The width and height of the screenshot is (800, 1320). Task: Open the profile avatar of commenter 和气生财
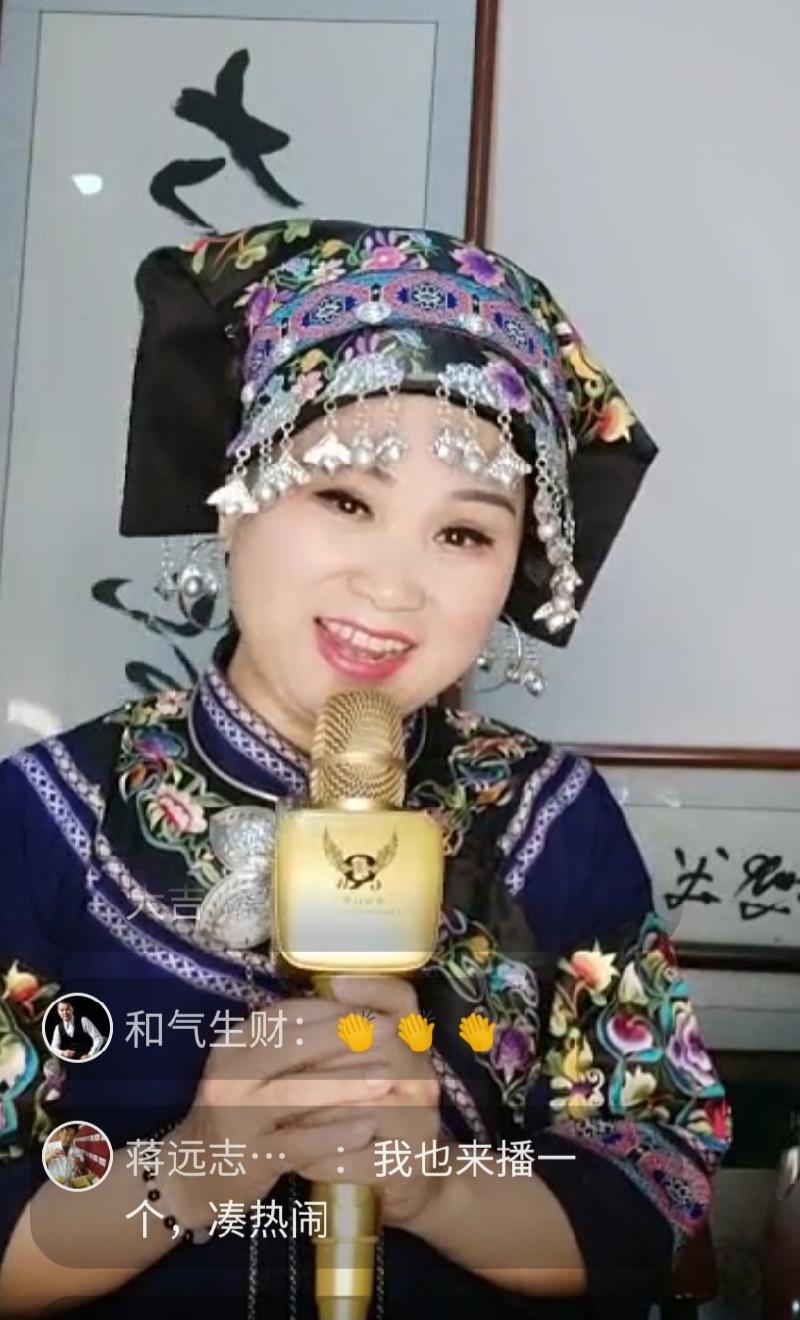(77, 1028)
